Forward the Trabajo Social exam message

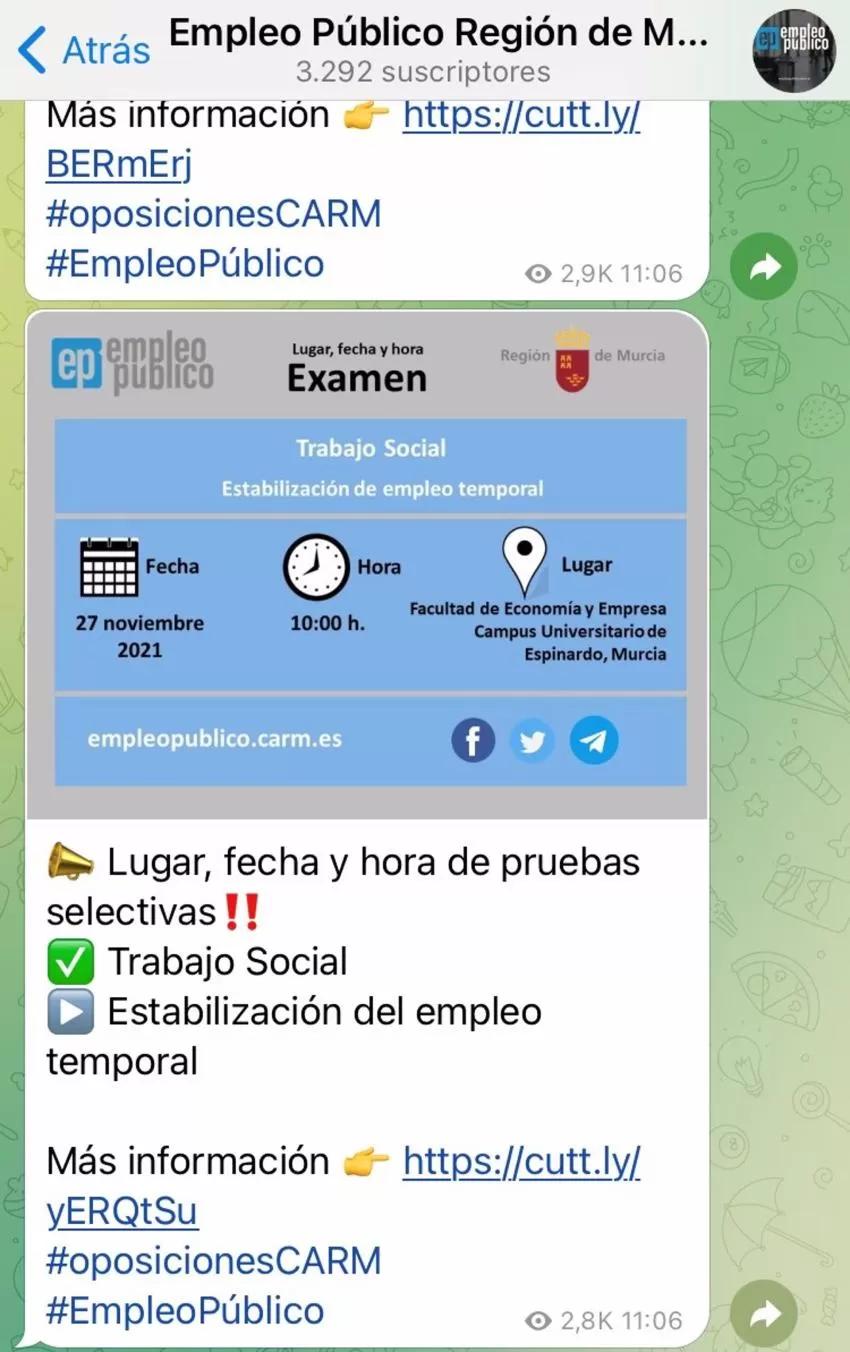(764, 1314)
